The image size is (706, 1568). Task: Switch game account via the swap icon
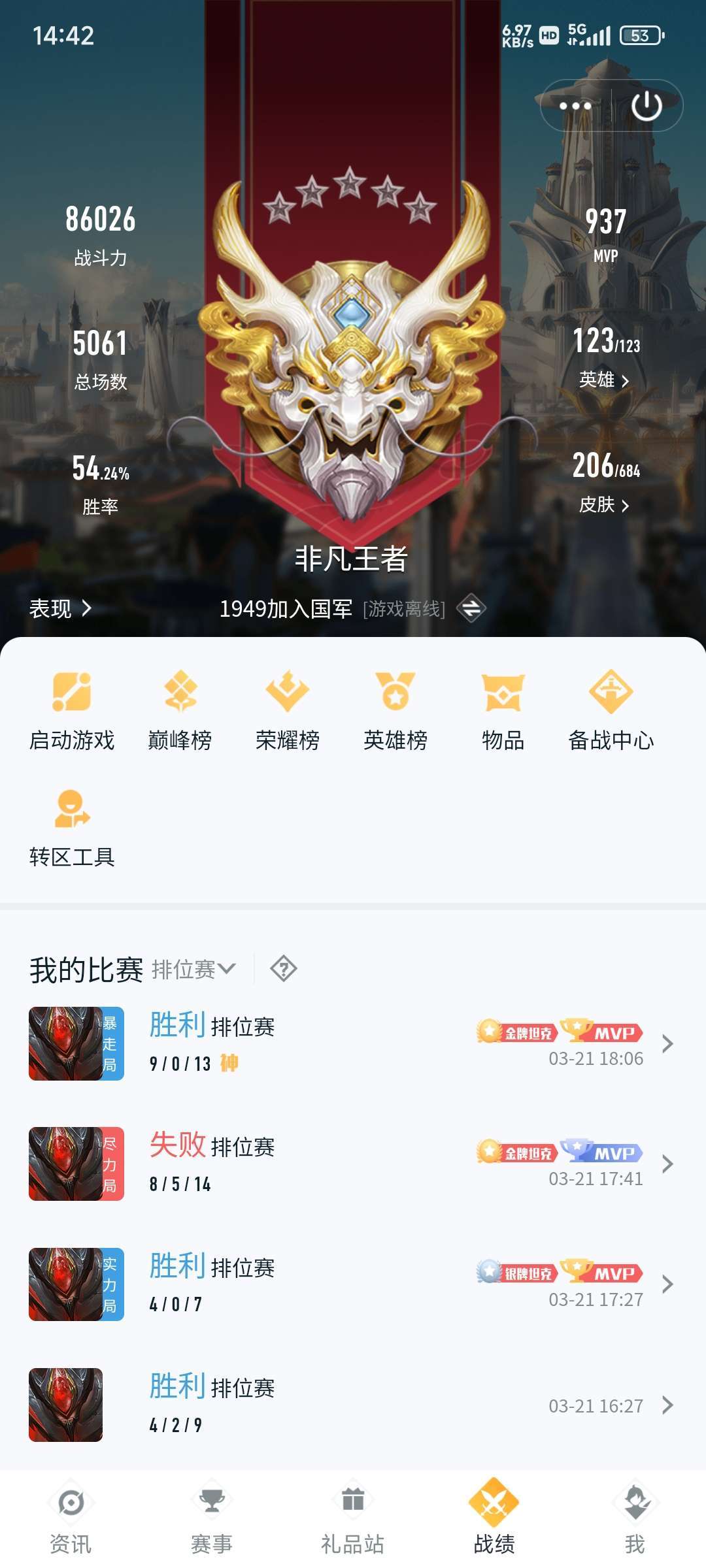click(x=471, y=608)
